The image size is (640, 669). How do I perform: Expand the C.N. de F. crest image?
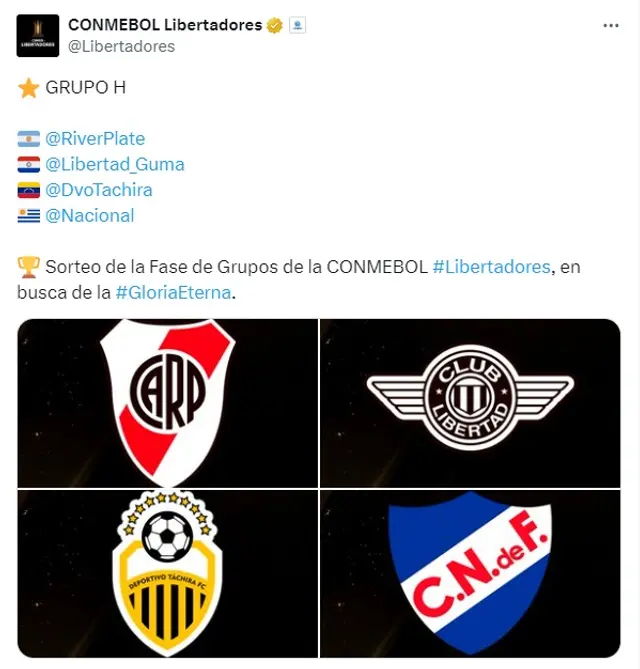(x=470, y=573)
